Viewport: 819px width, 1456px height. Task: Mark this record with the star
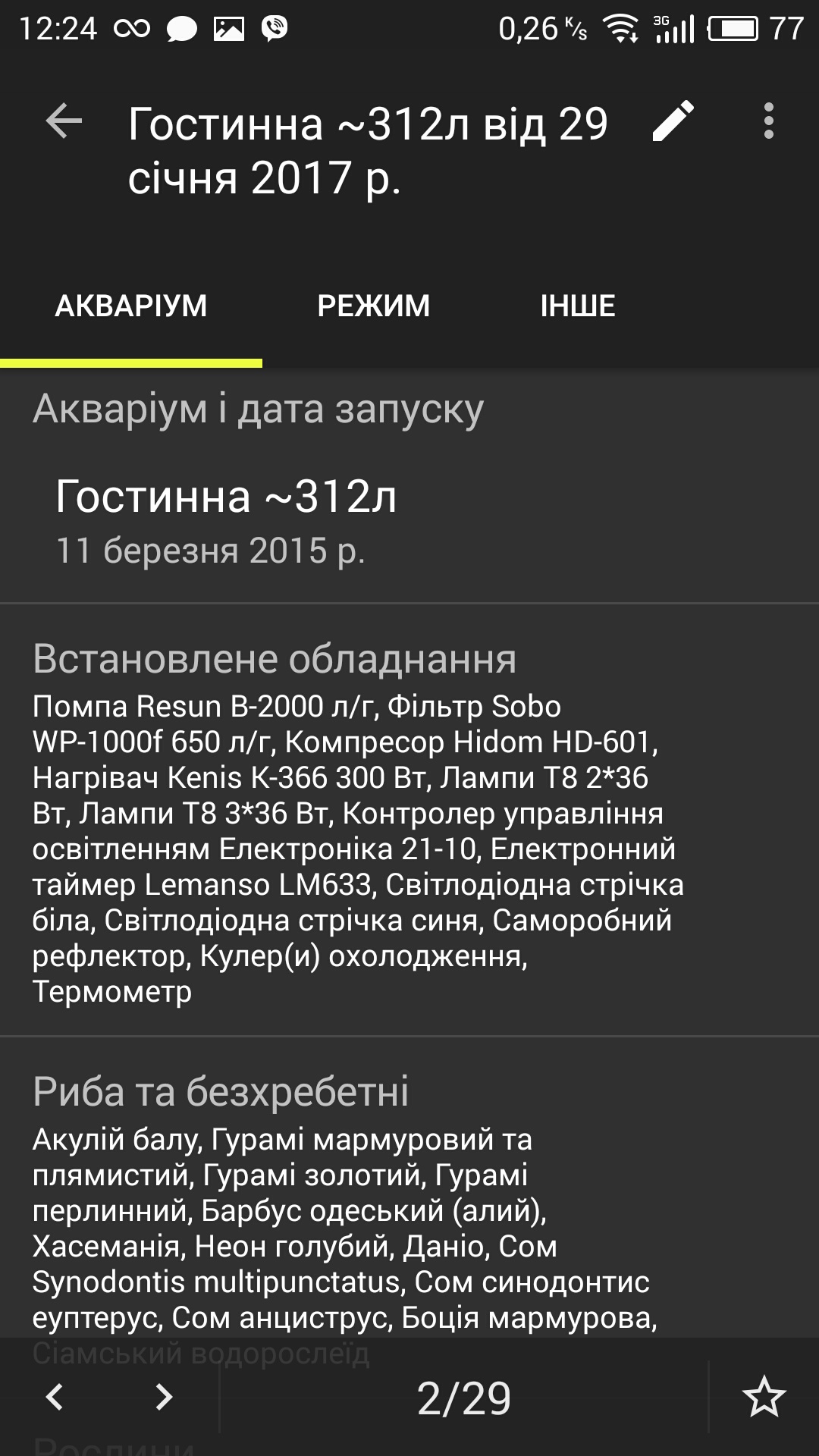tap(764, 1397)
